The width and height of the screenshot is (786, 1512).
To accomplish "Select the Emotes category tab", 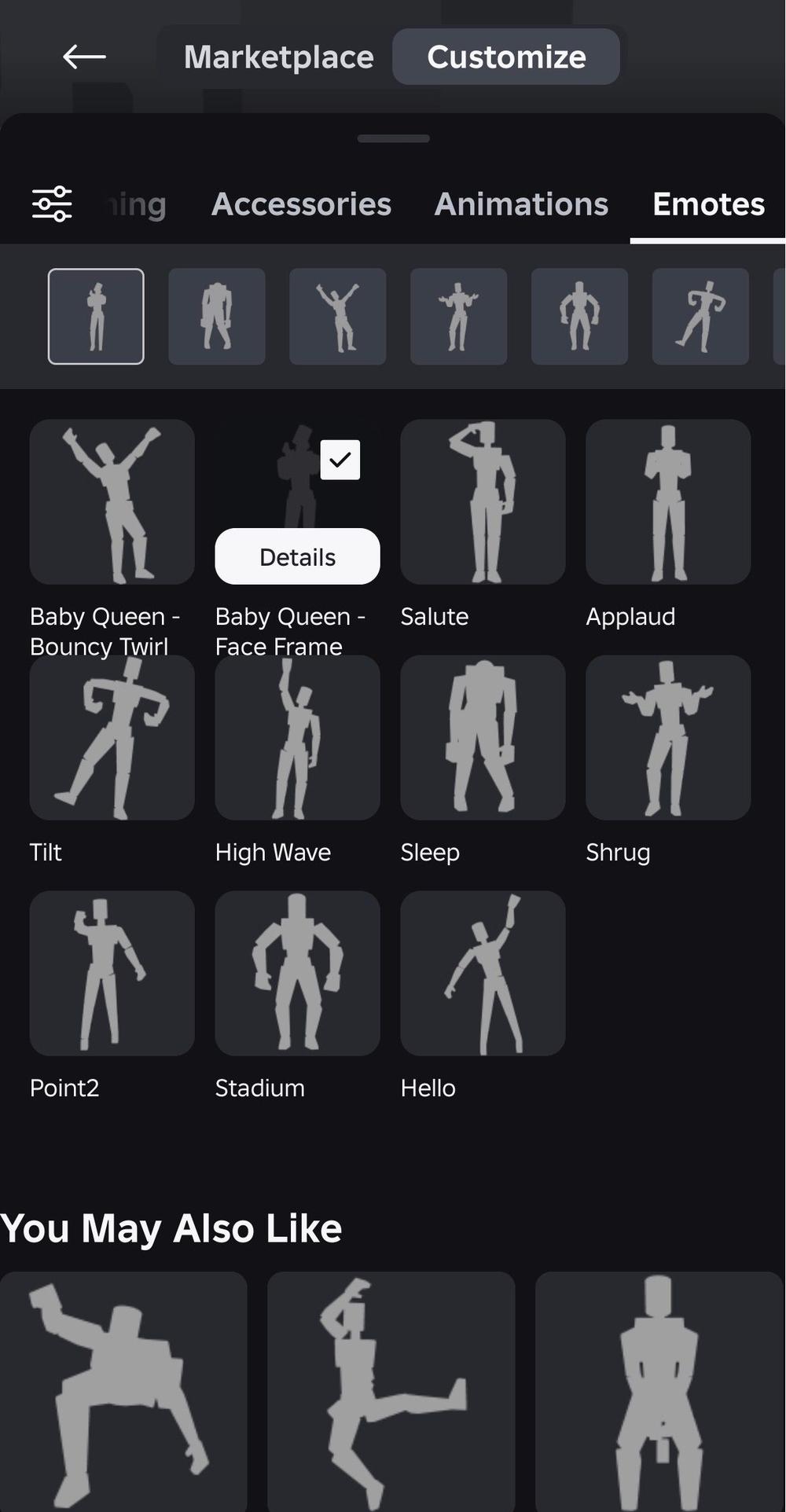I will (708, 204).
